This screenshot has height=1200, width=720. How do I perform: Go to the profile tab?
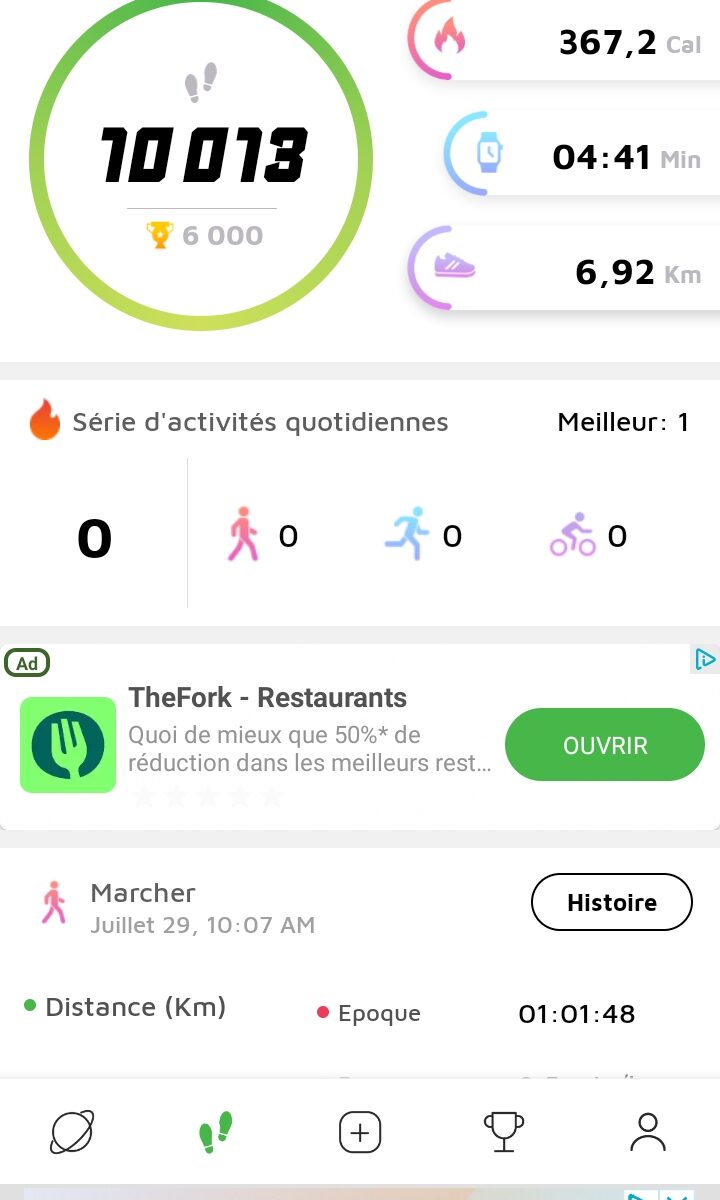click(x=648, y=1133)
